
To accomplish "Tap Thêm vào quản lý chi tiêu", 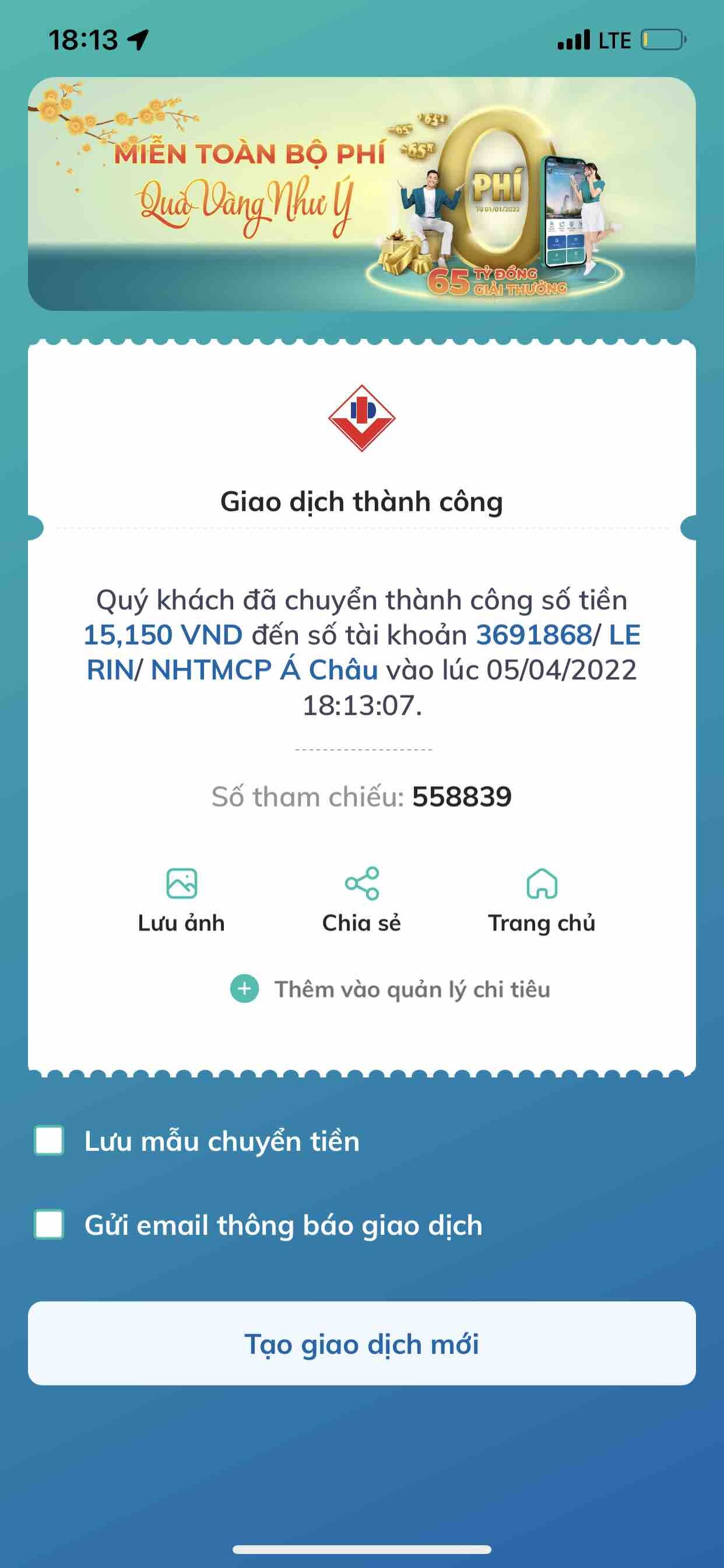I will coord(391,989).
